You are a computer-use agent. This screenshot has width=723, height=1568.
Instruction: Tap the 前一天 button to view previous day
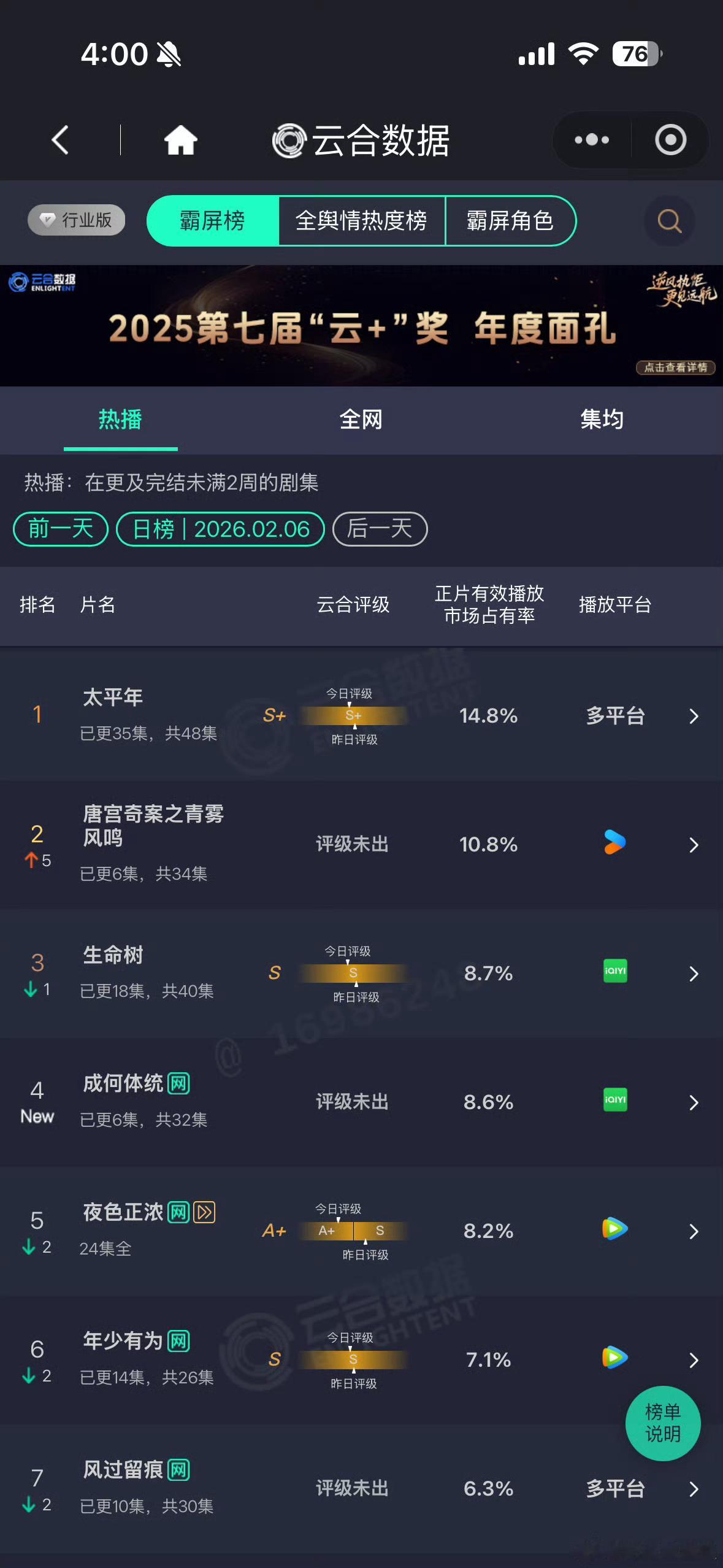click(59, 529)
